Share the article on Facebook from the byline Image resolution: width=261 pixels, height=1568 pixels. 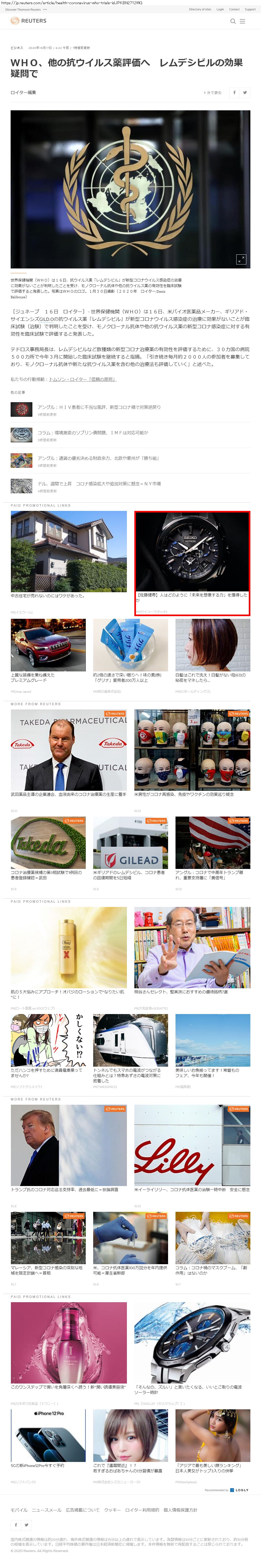[234, 93]
